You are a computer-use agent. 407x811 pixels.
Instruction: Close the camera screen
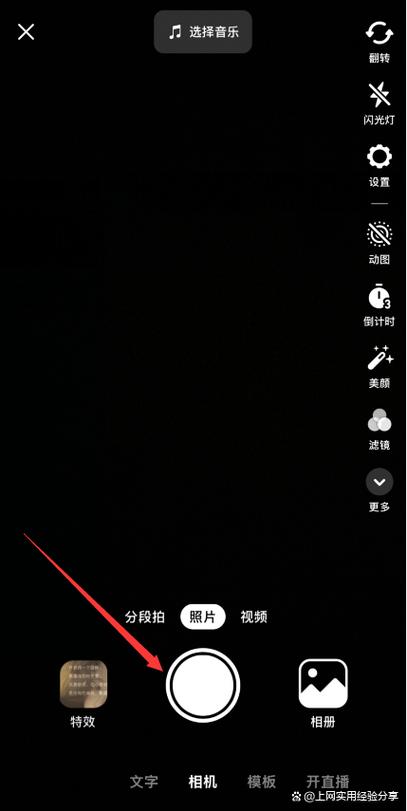point(26,32)
